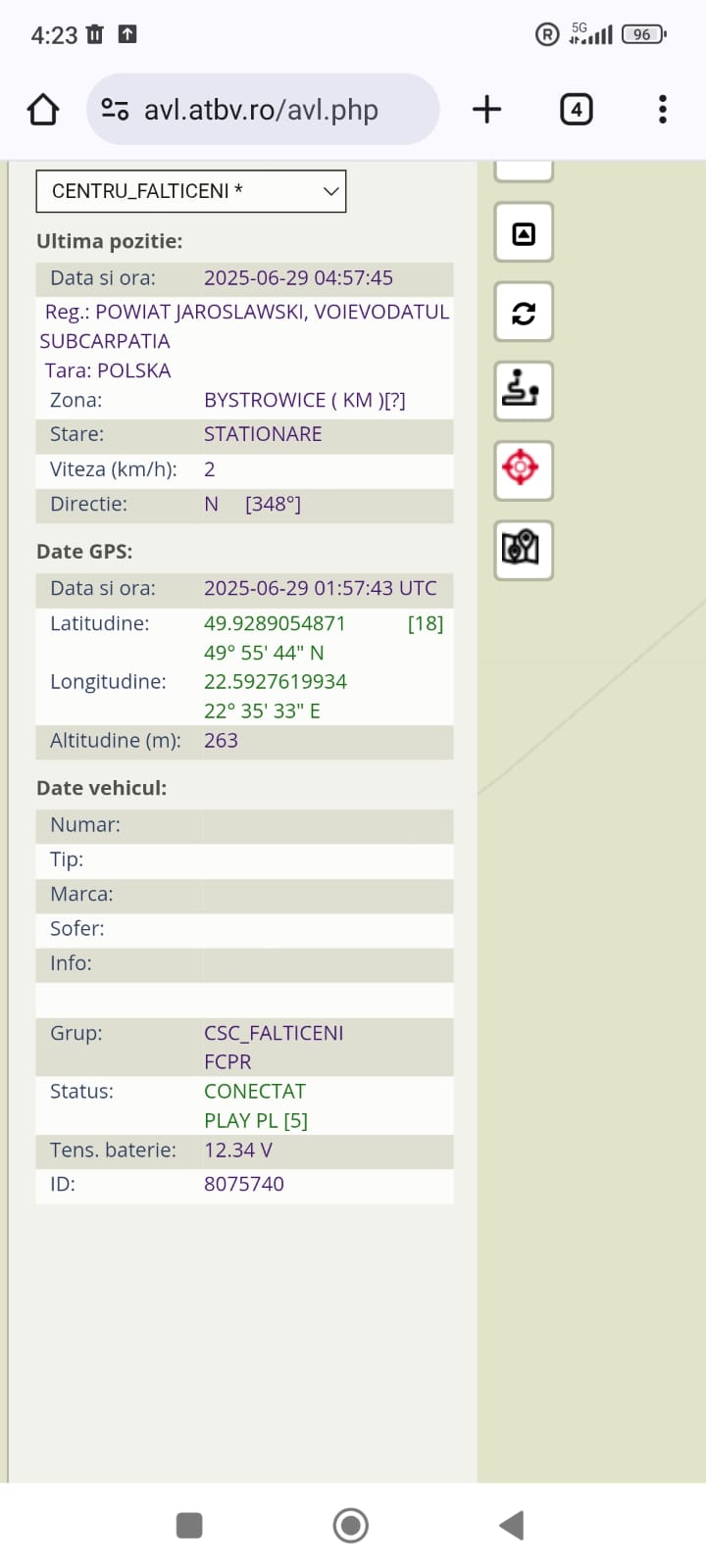This screenshot has width=706, height=1568.
Task: Tap the refresh button on the map
Action: point(524,313)
